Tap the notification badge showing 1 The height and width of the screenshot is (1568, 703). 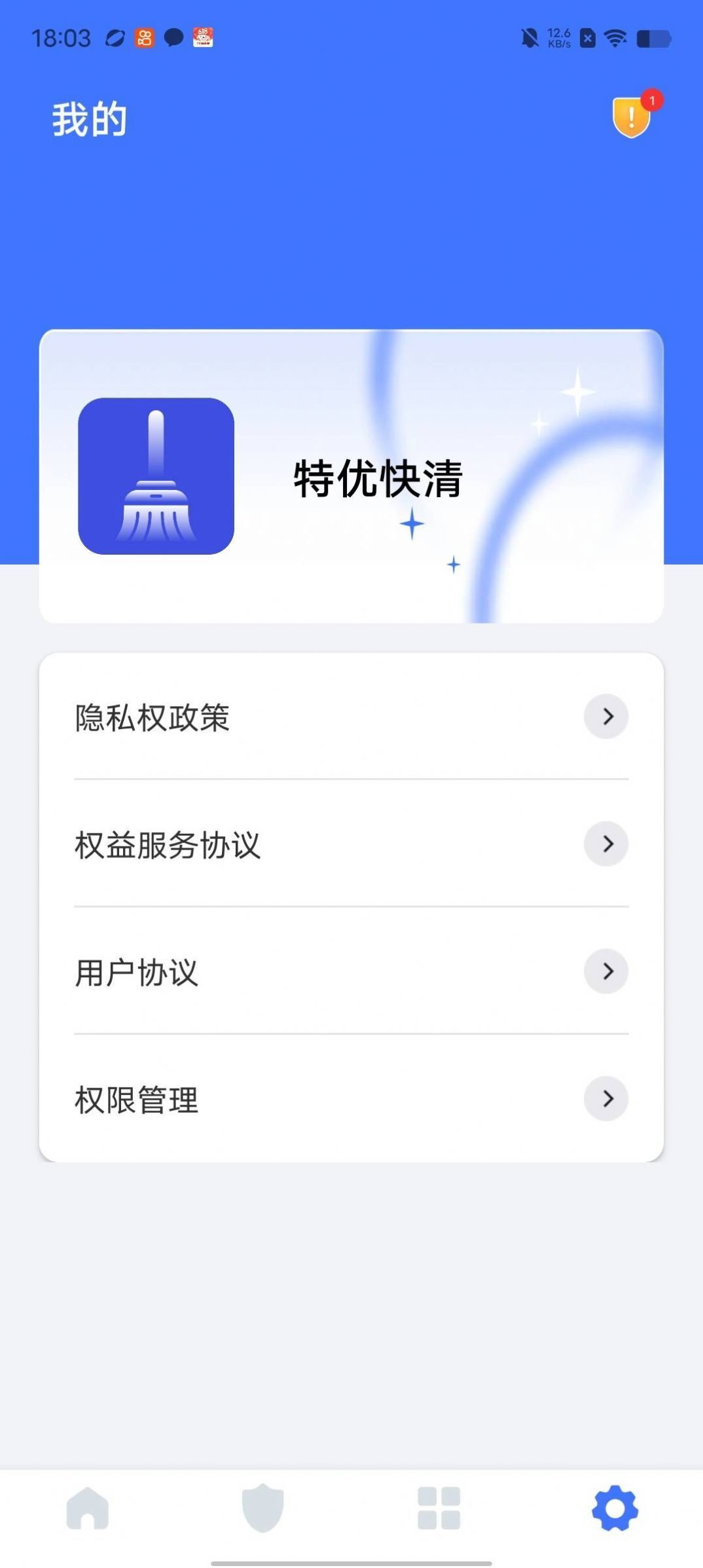(653, 100)
